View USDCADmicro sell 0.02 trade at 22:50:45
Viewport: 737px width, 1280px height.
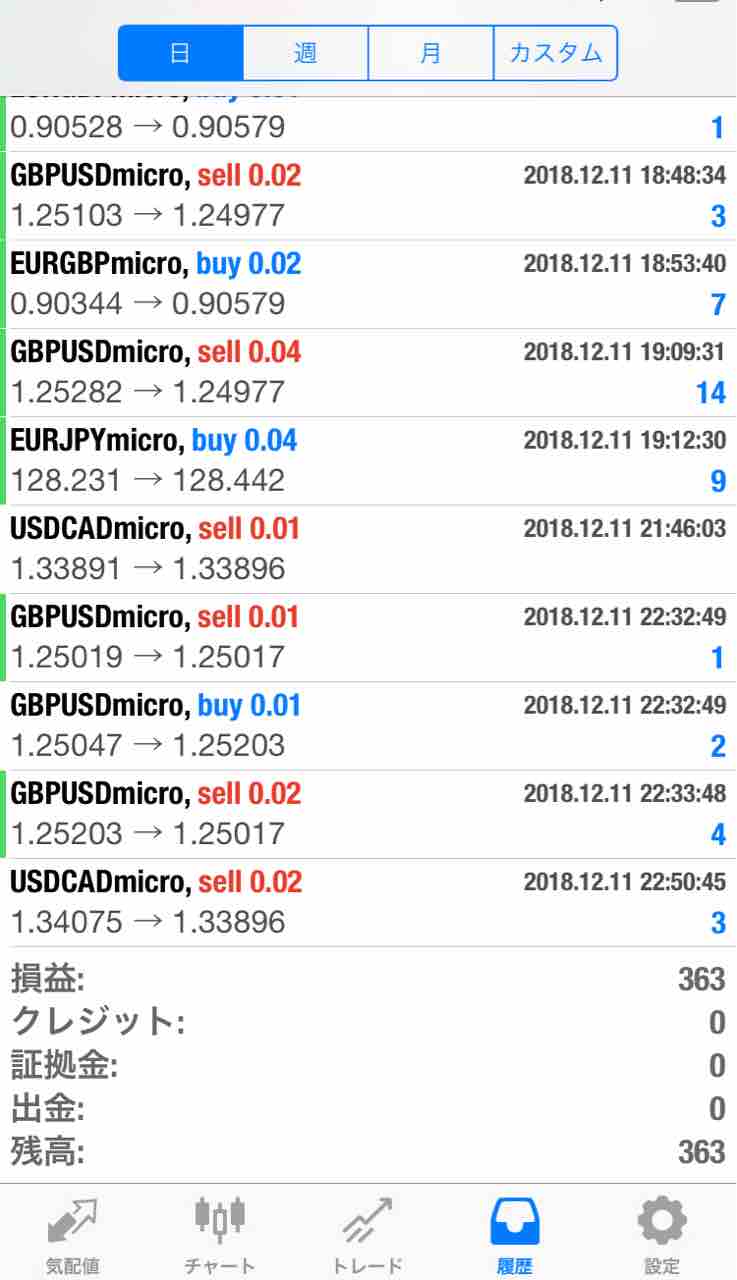368,902
